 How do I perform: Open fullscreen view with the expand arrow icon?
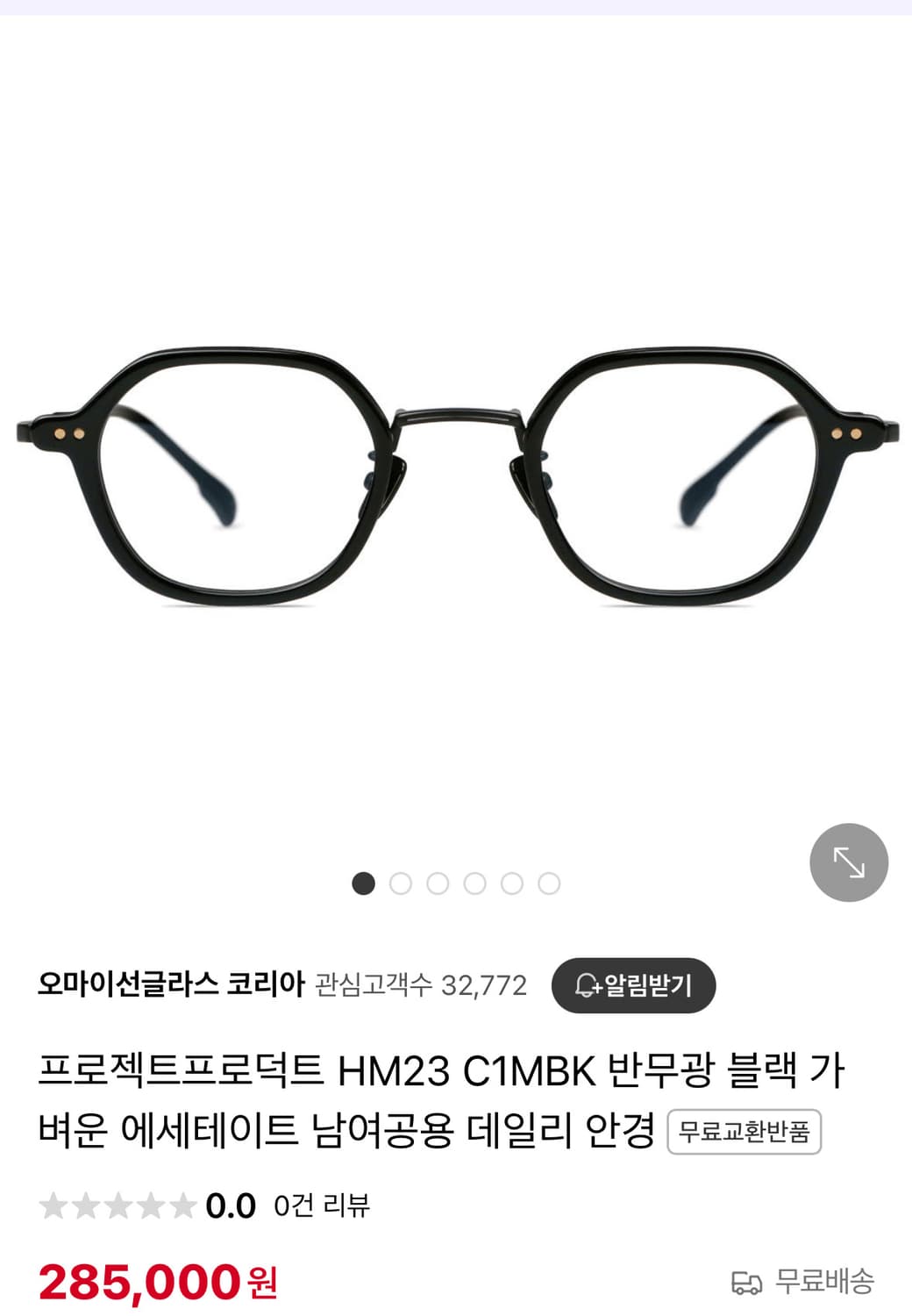click(848, 862)
